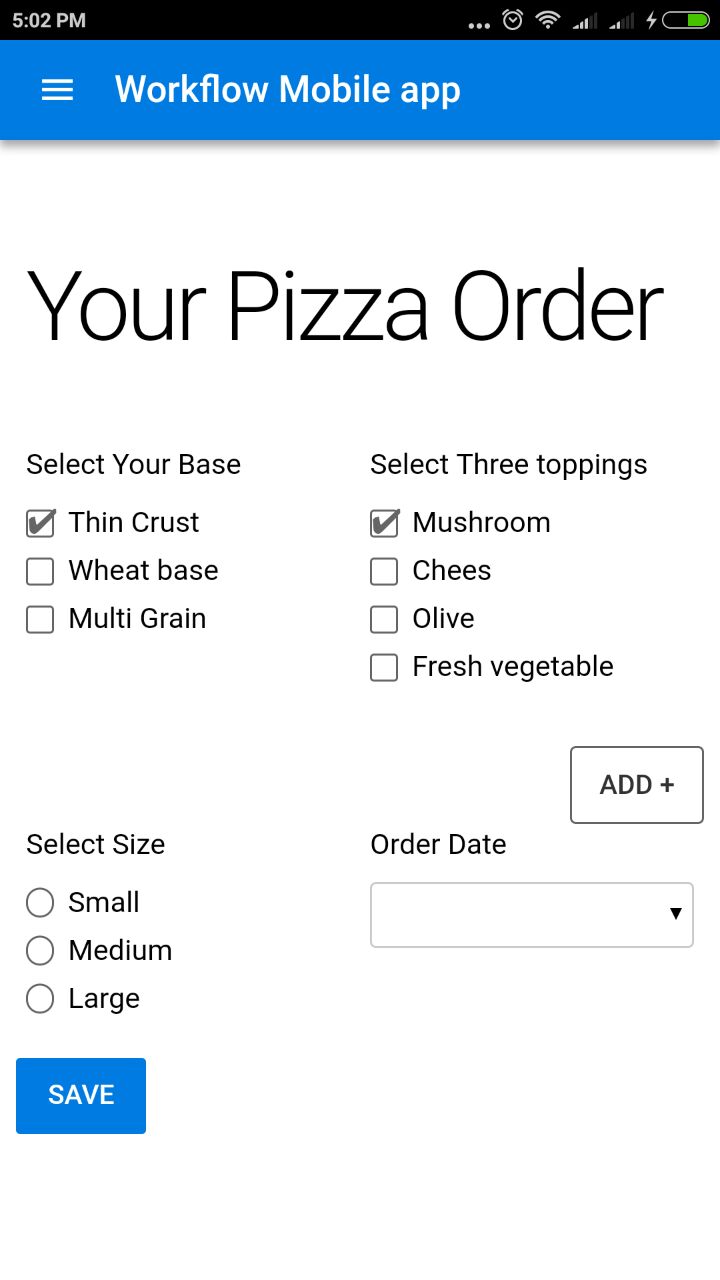Pick the Large pizza size
720x1280 pixels.
[x=40, y=999]
